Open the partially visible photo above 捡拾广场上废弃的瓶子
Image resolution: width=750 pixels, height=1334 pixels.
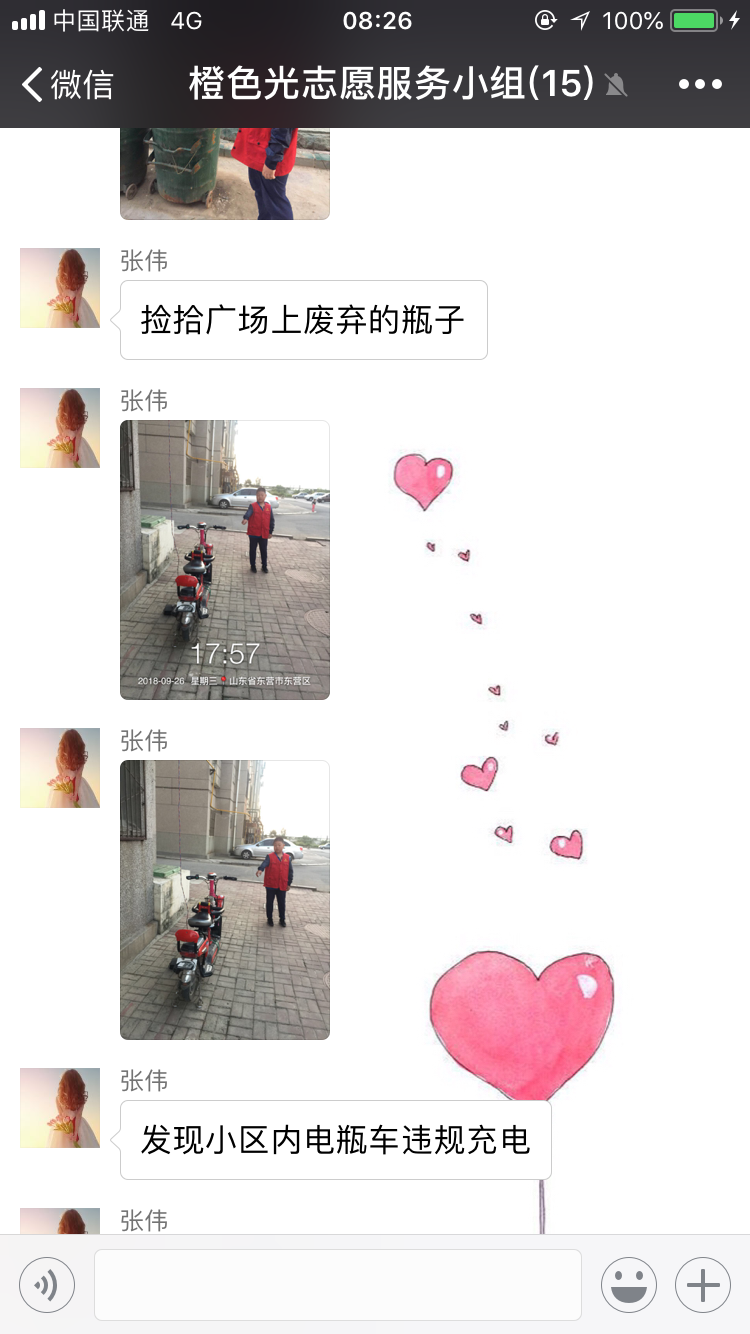pos(225,174)
